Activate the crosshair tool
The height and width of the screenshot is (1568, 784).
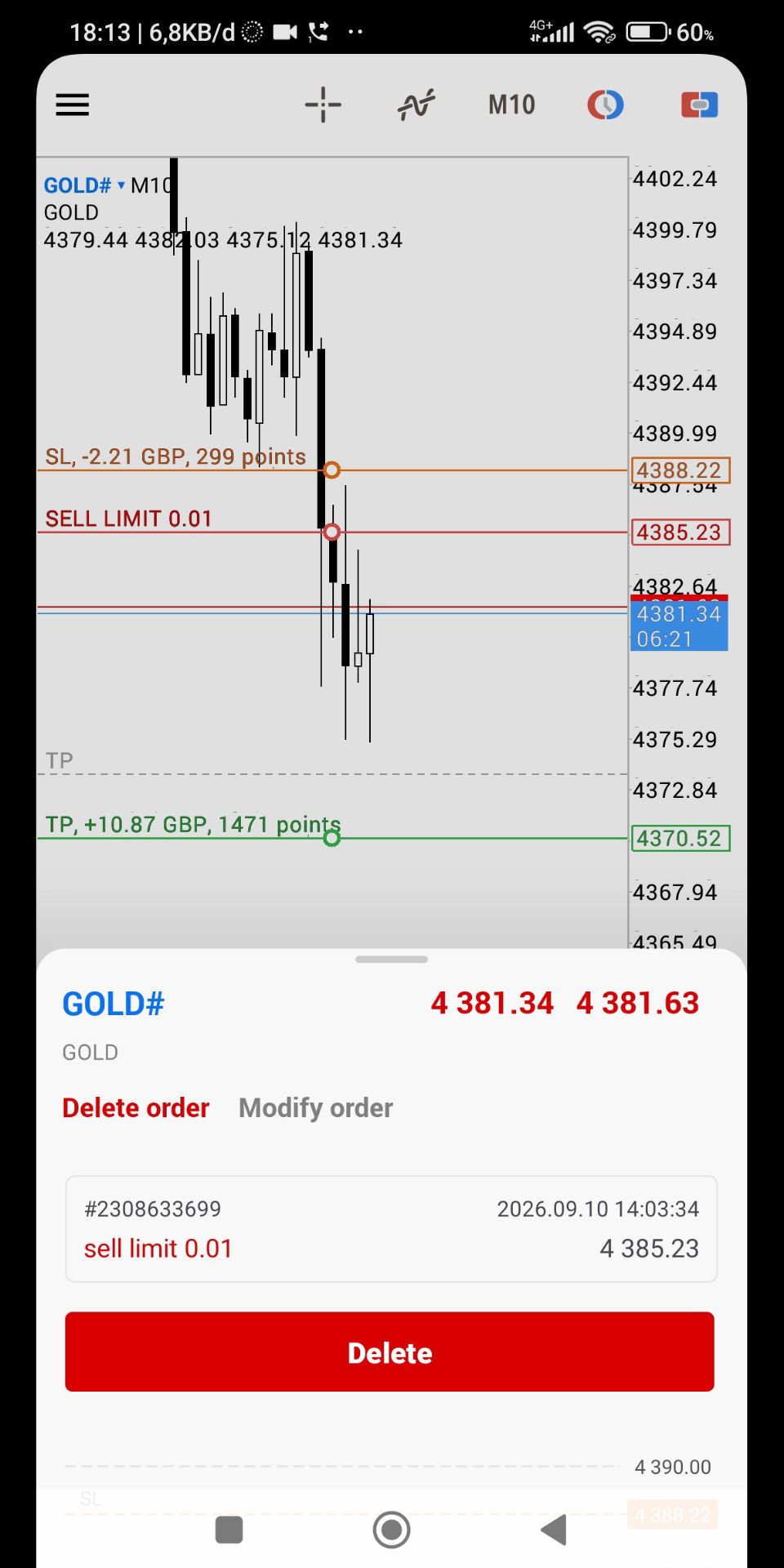[x=323, y=105]
